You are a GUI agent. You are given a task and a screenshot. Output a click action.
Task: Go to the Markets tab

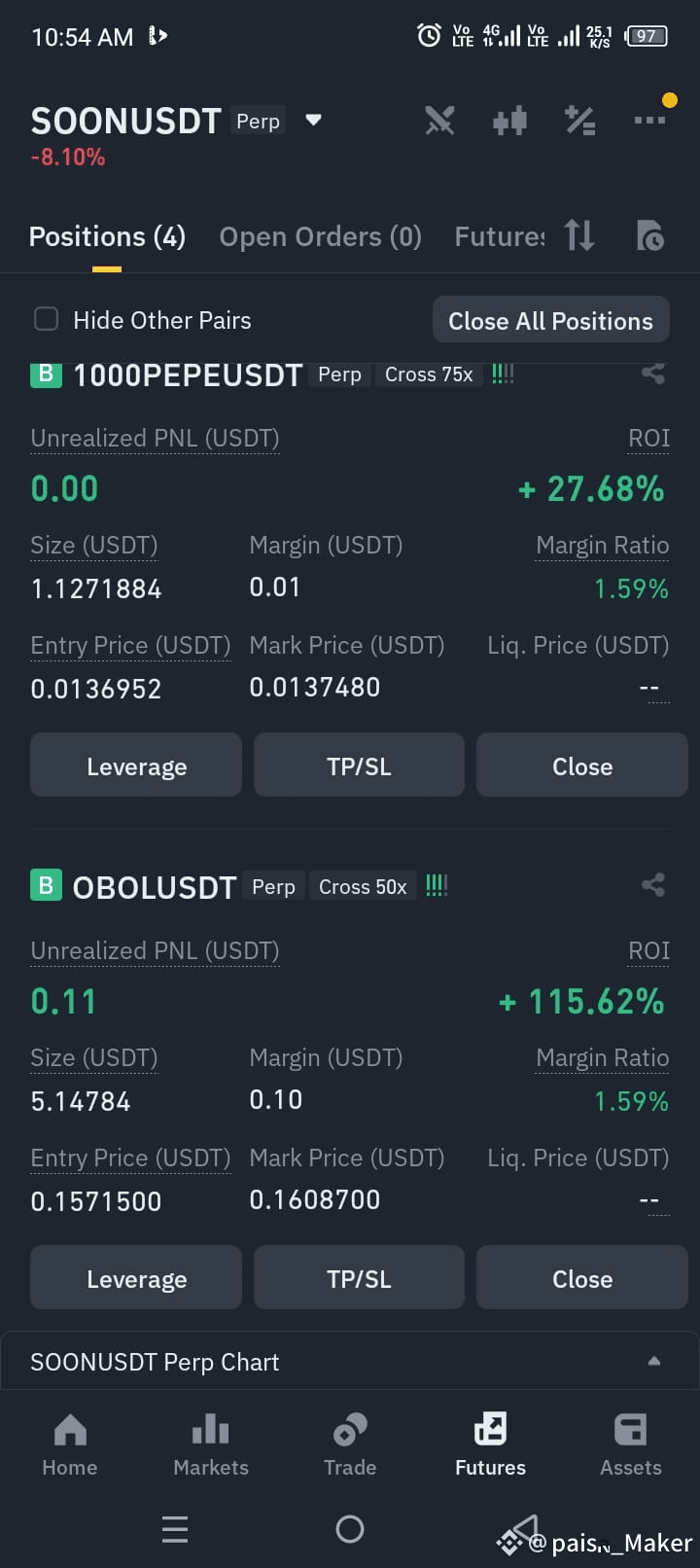click(210, 1445)
